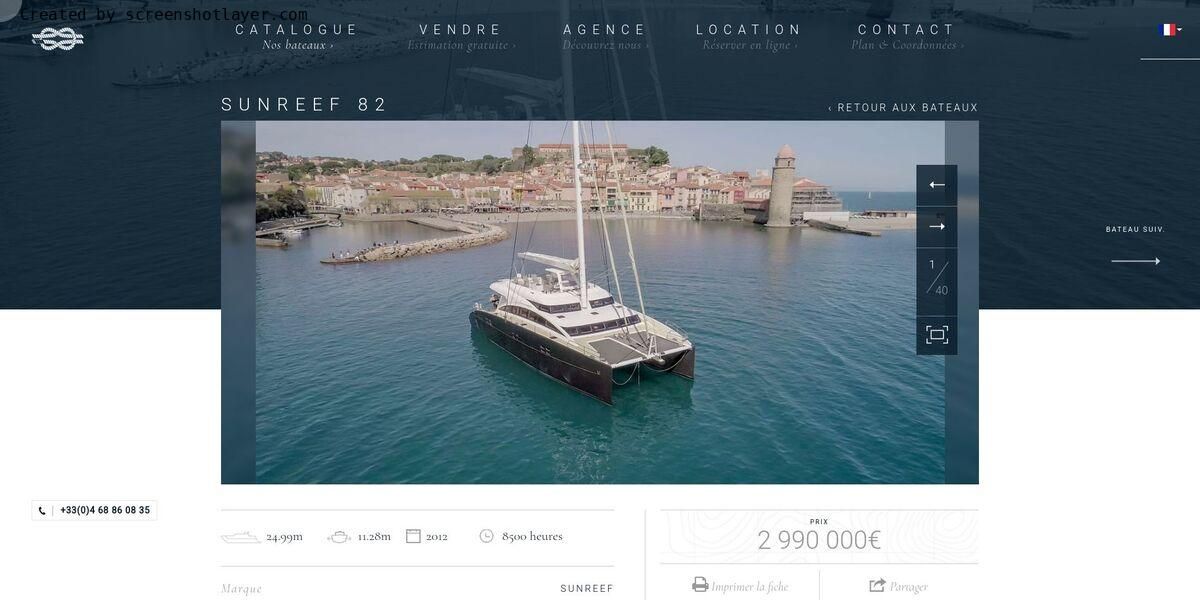
Task: Open the site logo home link
Action: click(x=58, y=39)
